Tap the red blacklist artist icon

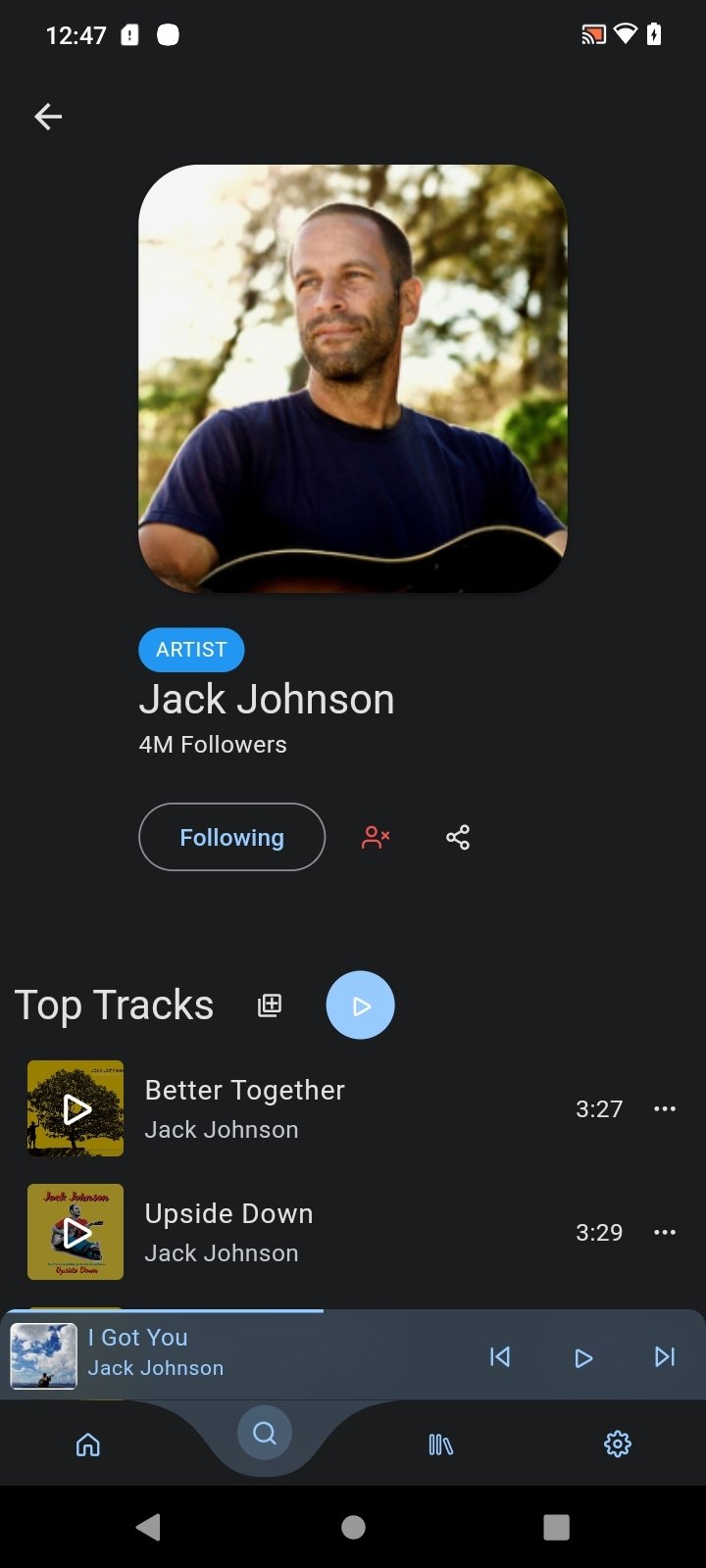click(x=376, y=837)
